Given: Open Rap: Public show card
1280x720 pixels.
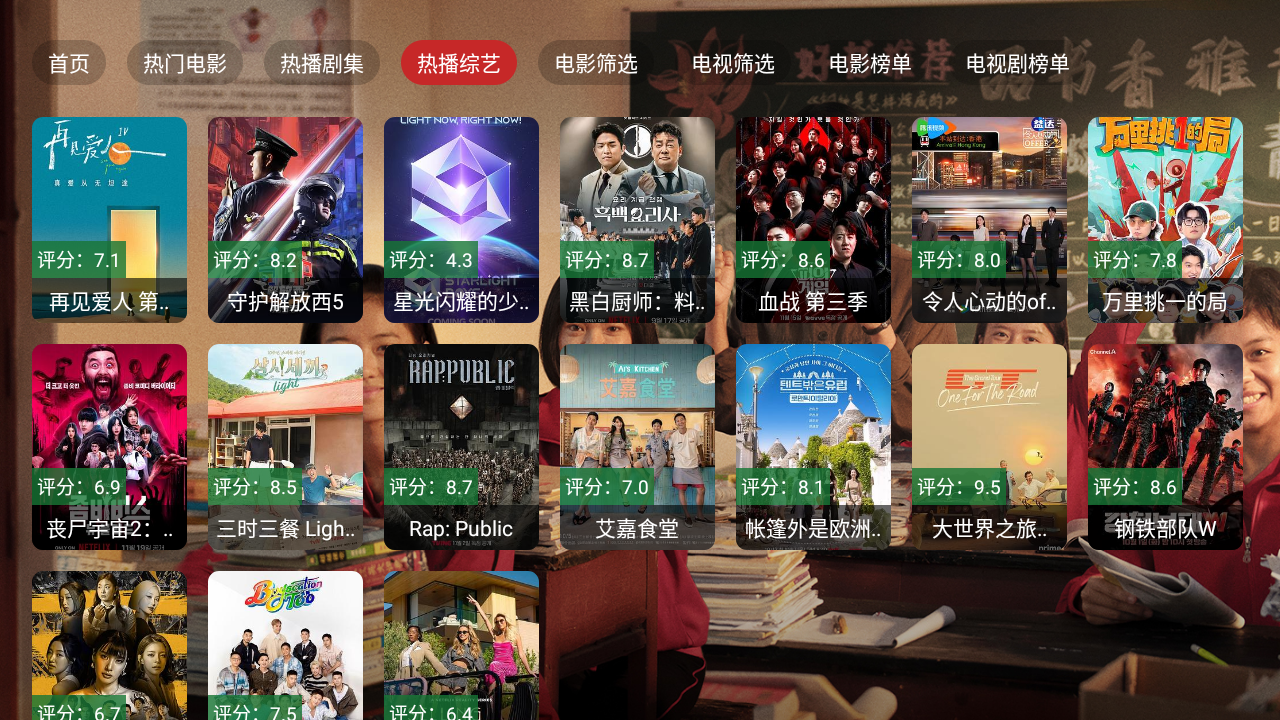Looking at the screenshot, I should point(461,447).
